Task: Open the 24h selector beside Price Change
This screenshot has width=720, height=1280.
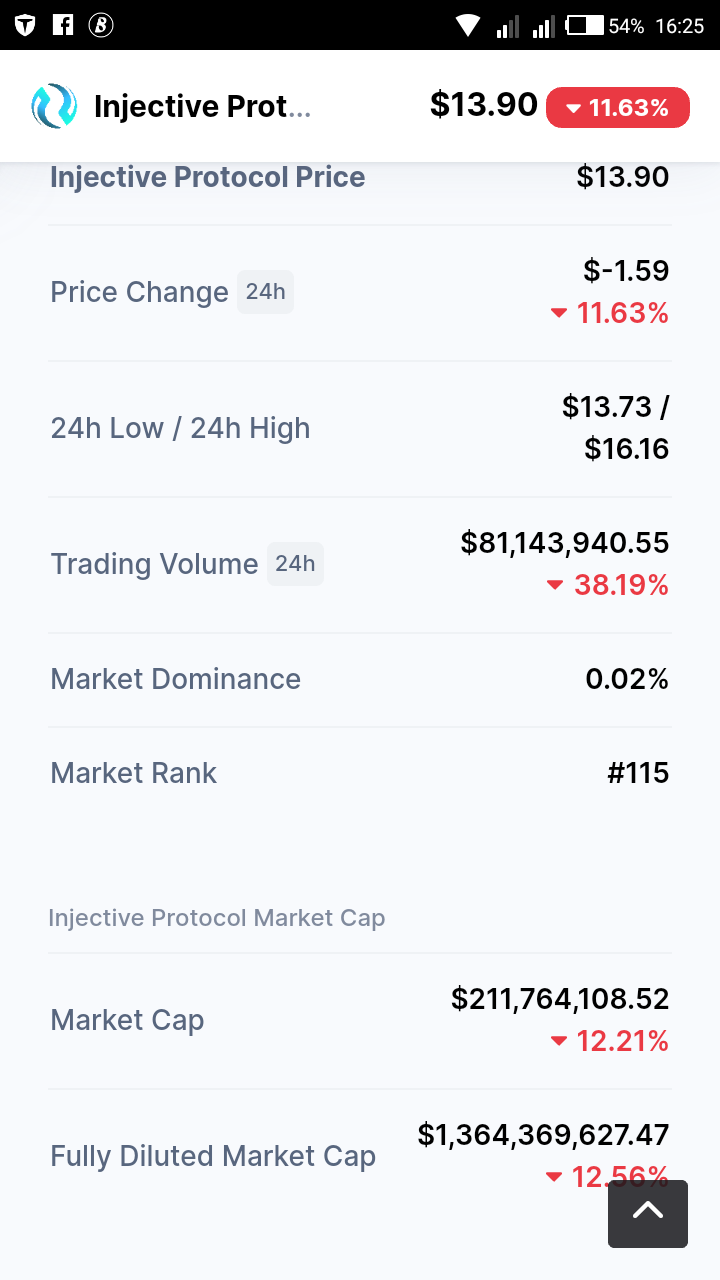Action: [266, 292]
